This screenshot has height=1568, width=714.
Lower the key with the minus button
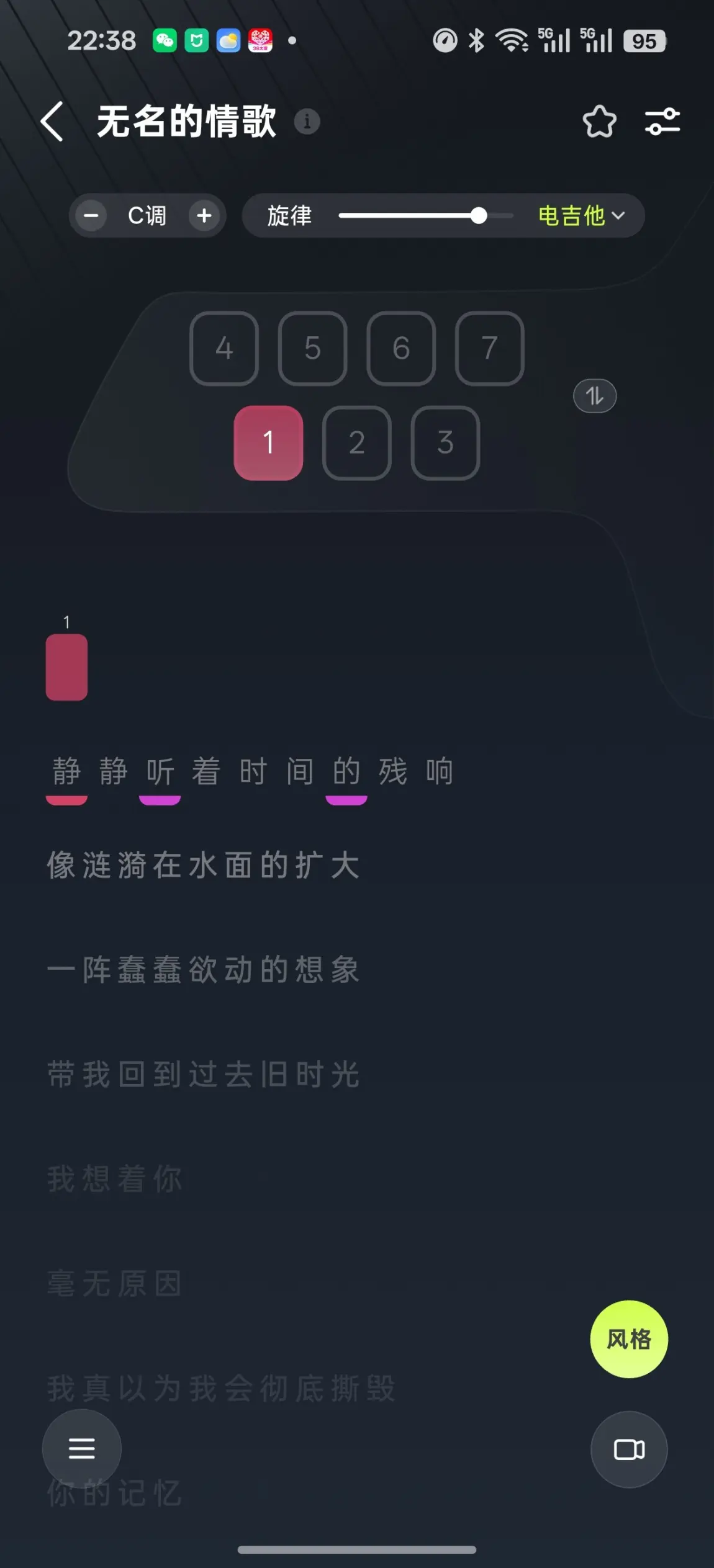coord(91,216)
